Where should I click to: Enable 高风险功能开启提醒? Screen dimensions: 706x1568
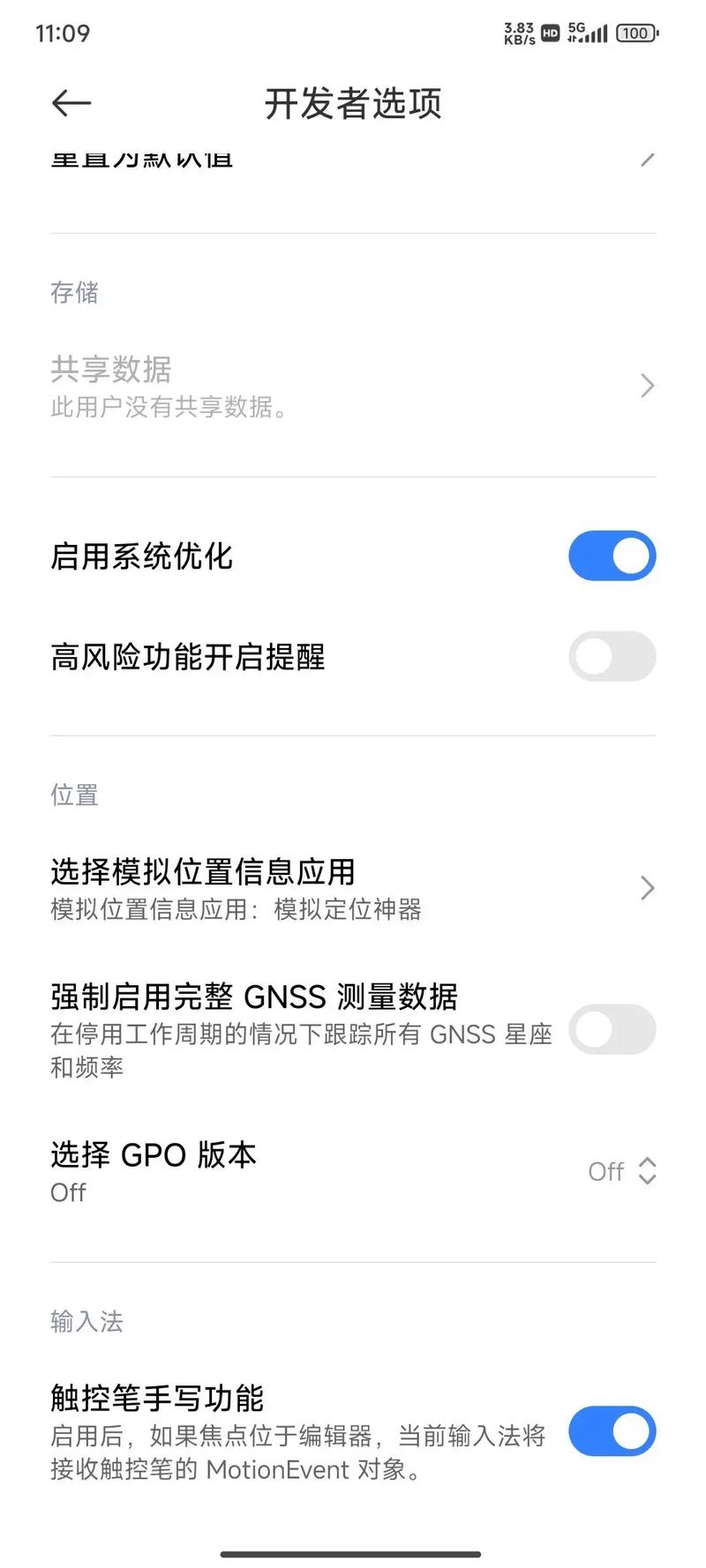point(612,657)
